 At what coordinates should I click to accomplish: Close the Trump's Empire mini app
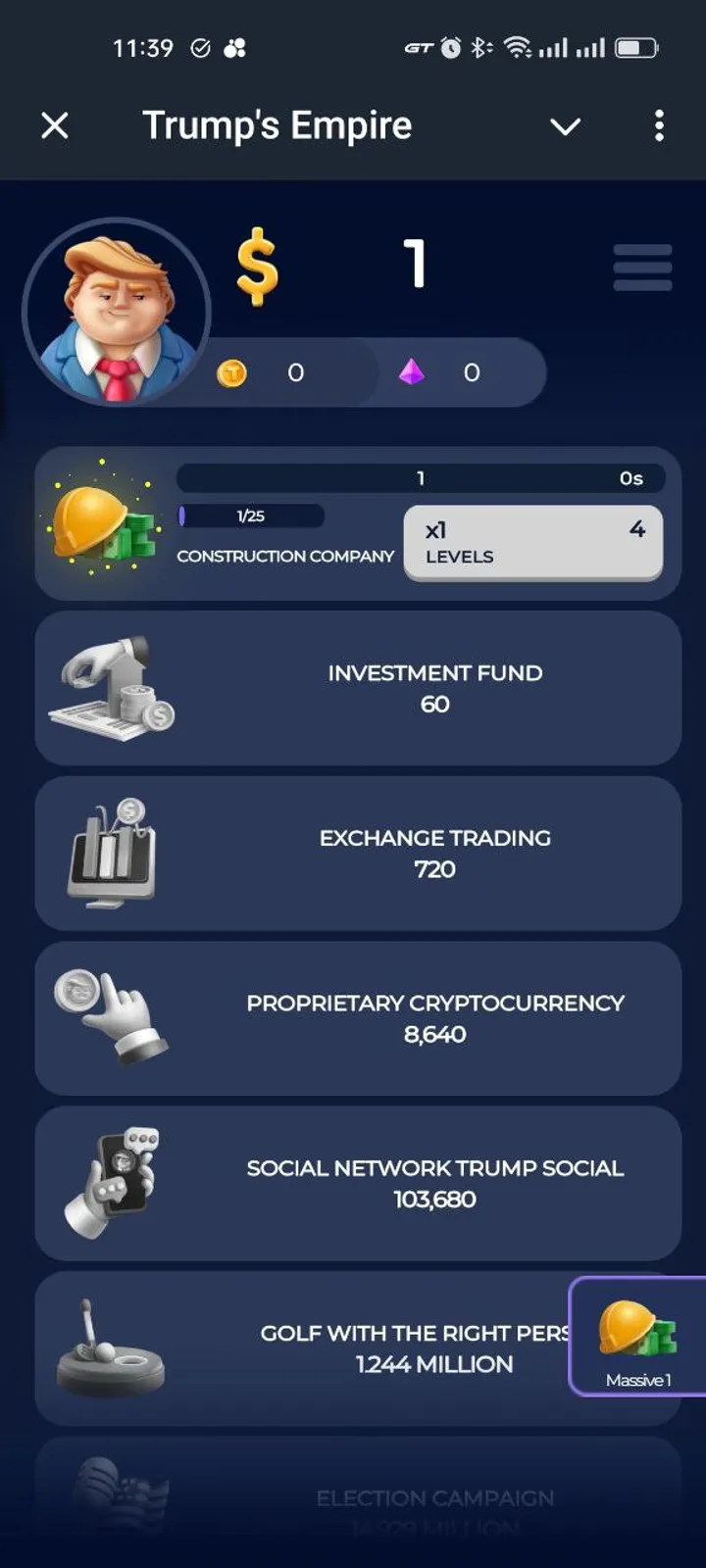pyautogui.click(x=55, y=125)
